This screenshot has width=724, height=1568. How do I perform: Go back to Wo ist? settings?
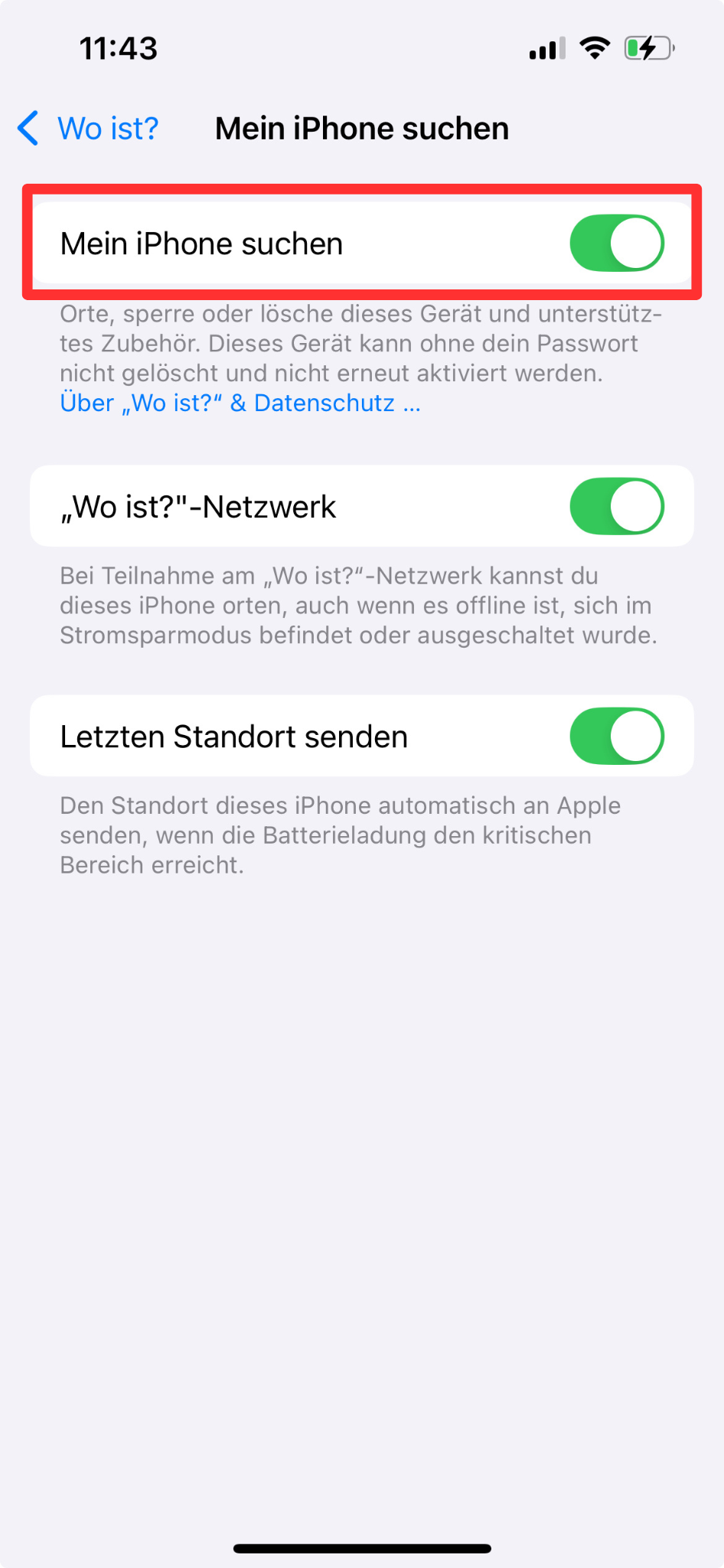(88, 128)
